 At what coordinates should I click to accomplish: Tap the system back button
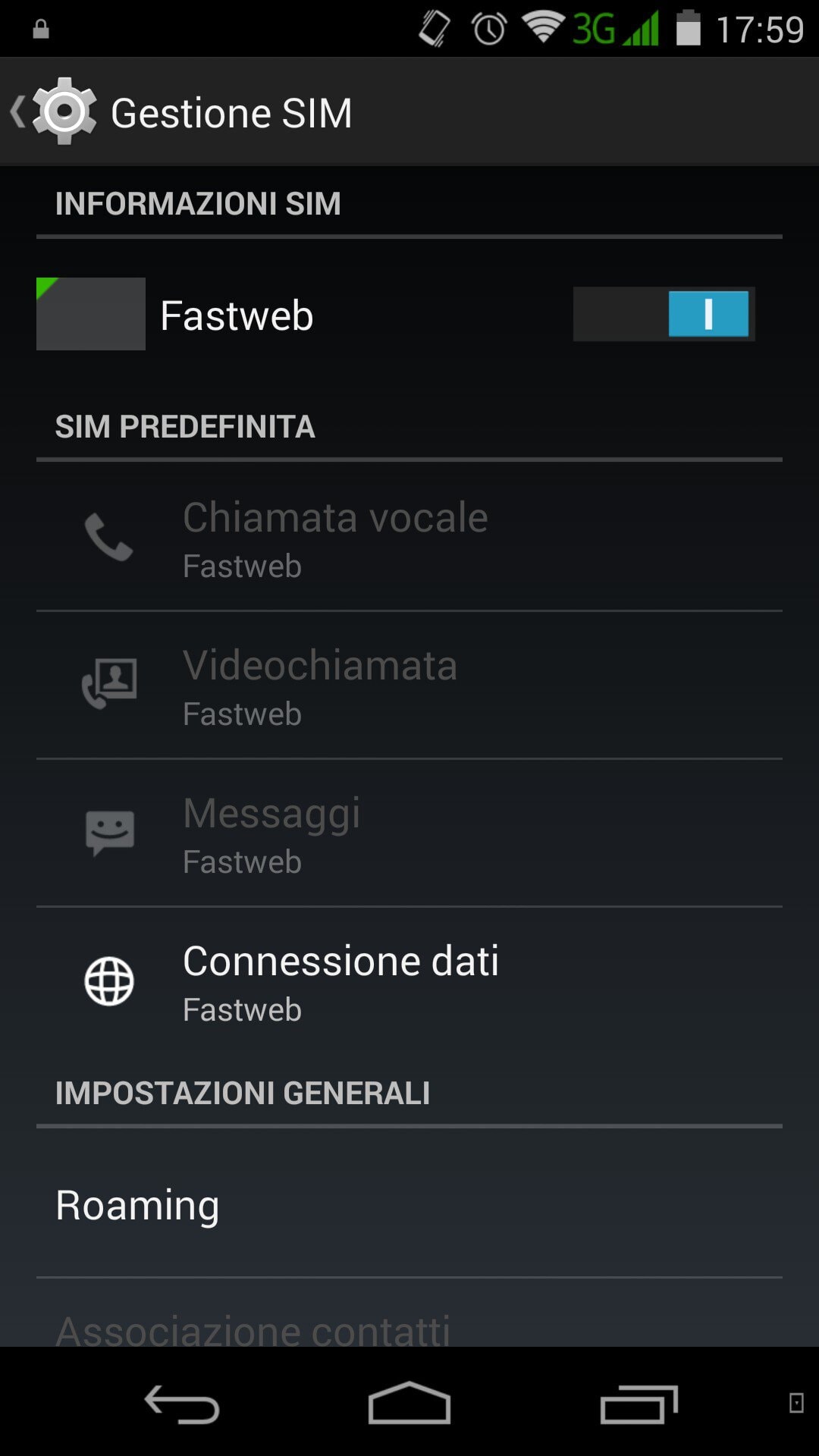[182, 1404]
